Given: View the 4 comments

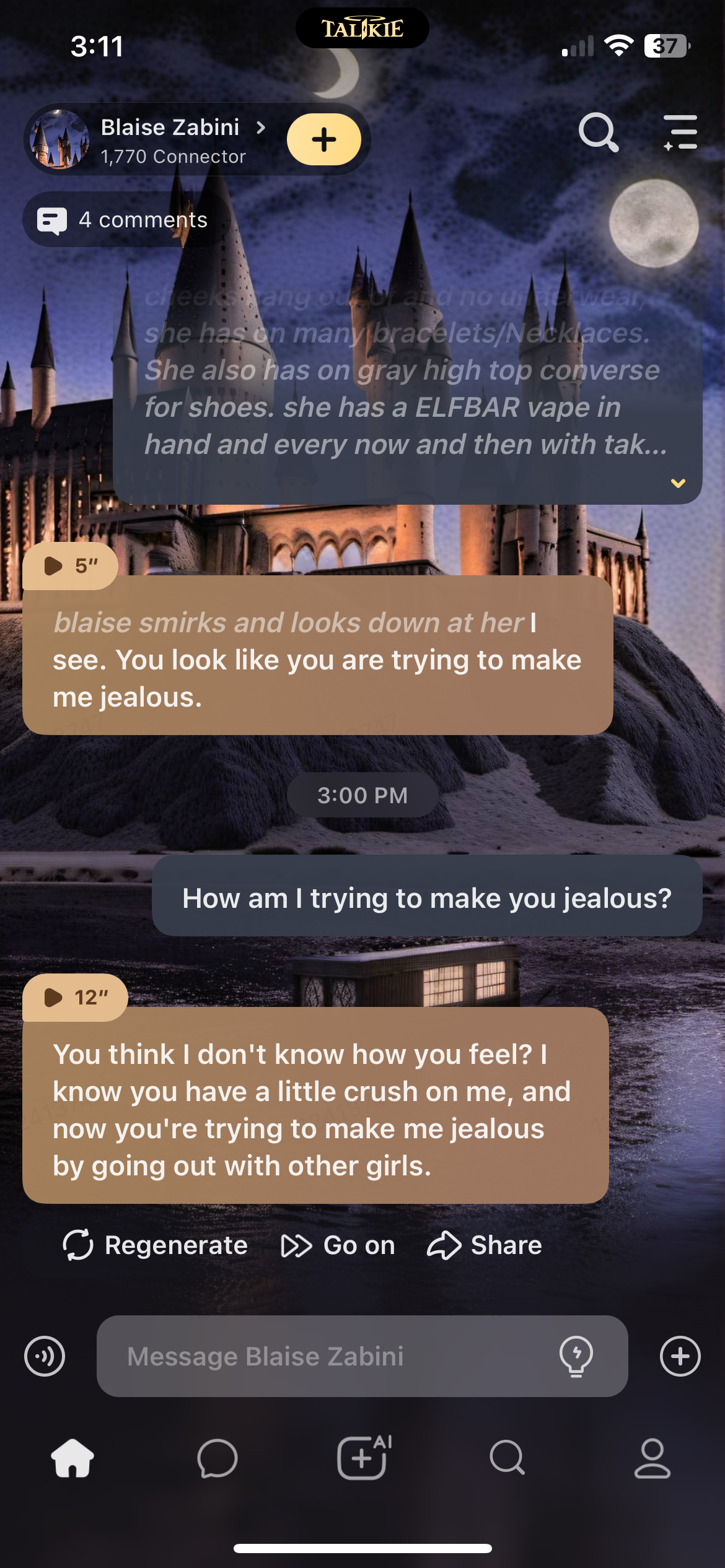Looking at the screenshot, I should click(124, 220).
